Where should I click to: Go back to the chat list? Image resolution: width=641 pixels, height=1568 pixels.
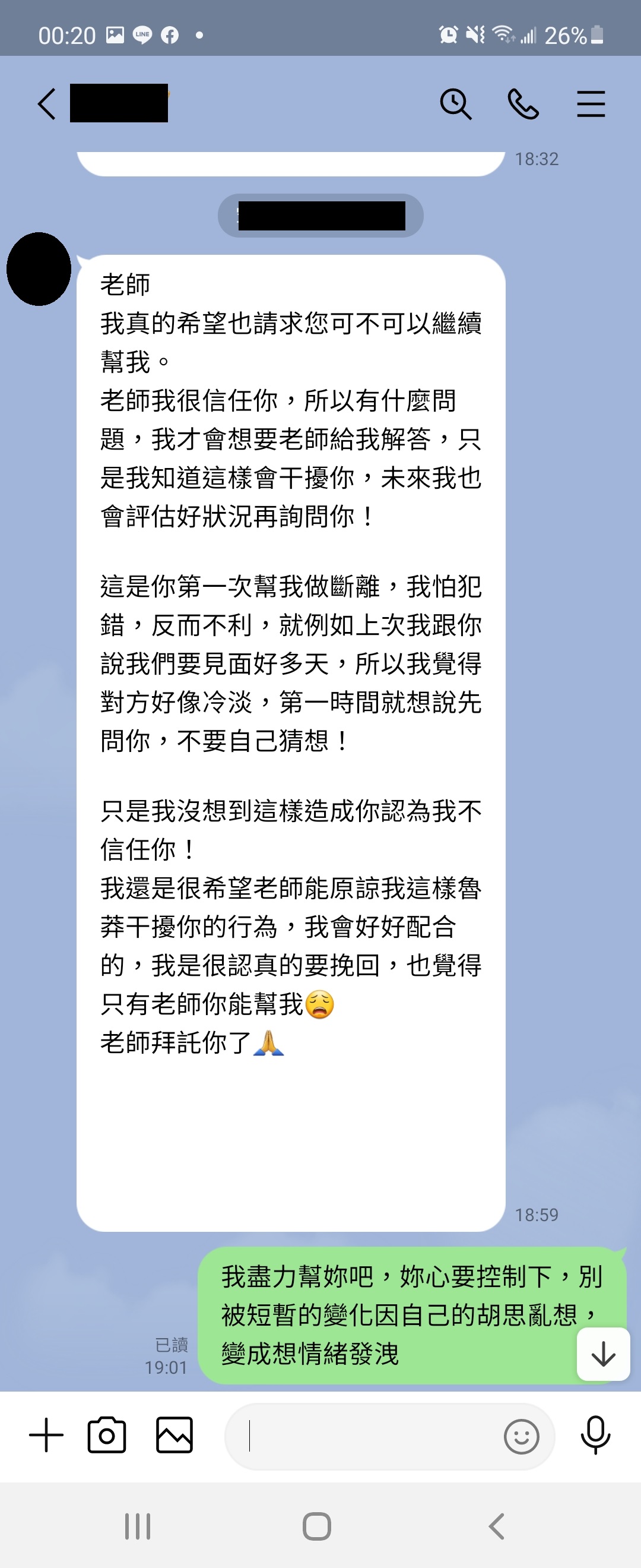click(x=46, y=104)
